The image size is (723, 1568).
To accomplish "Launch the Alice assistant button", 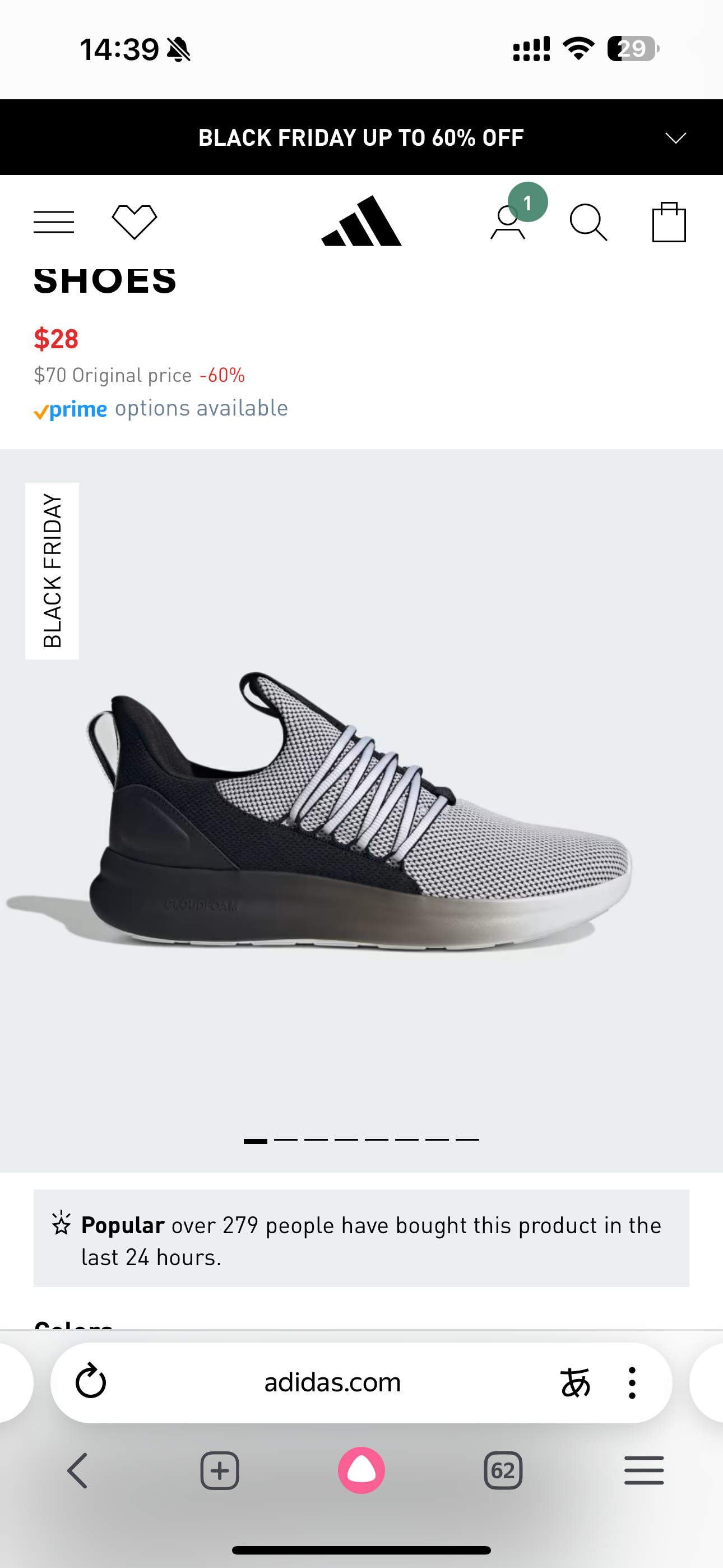I will [x=361, y=1470].
